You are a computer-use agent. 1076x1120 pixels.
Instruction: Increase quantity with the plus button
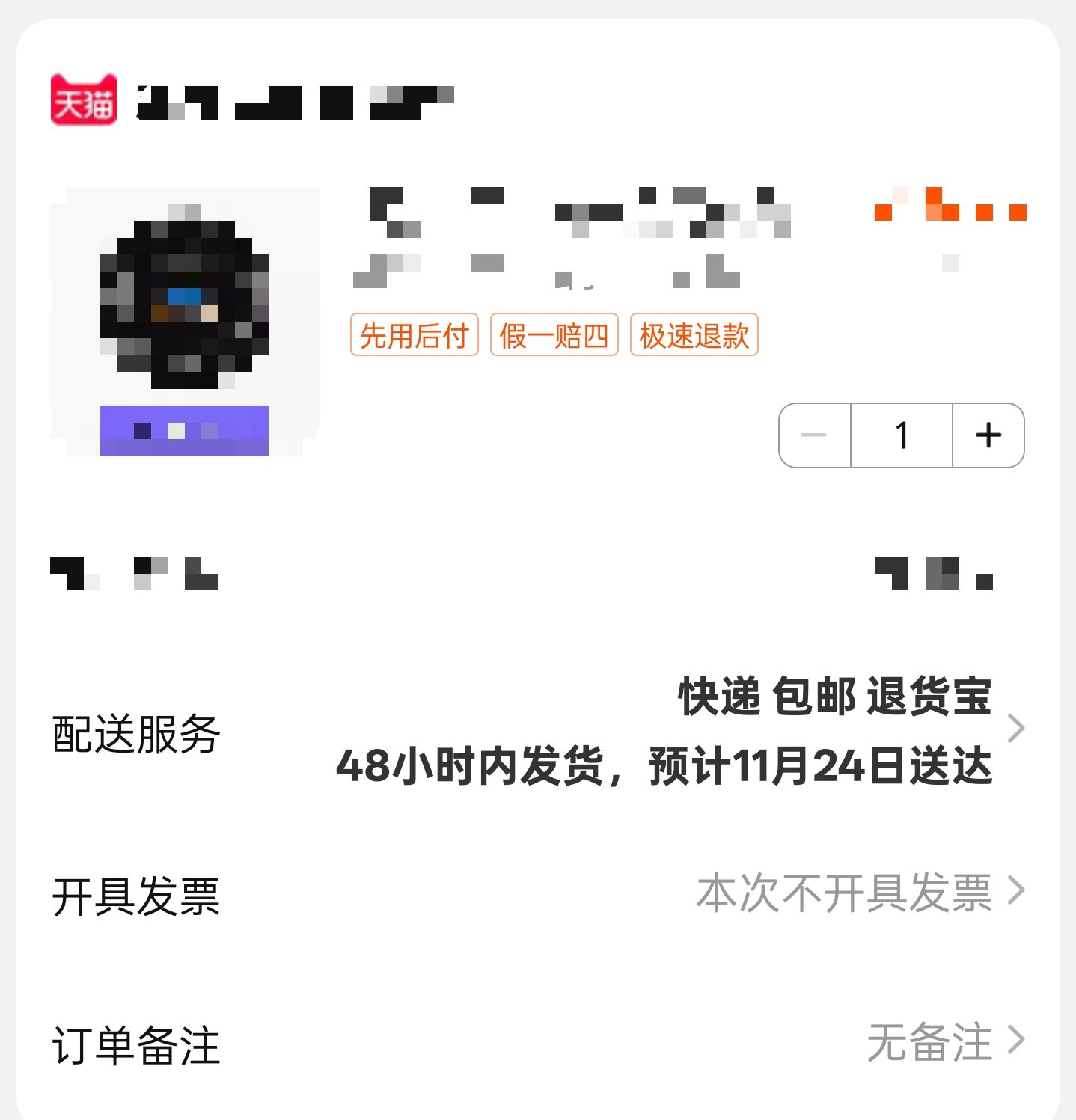(989, 434)
